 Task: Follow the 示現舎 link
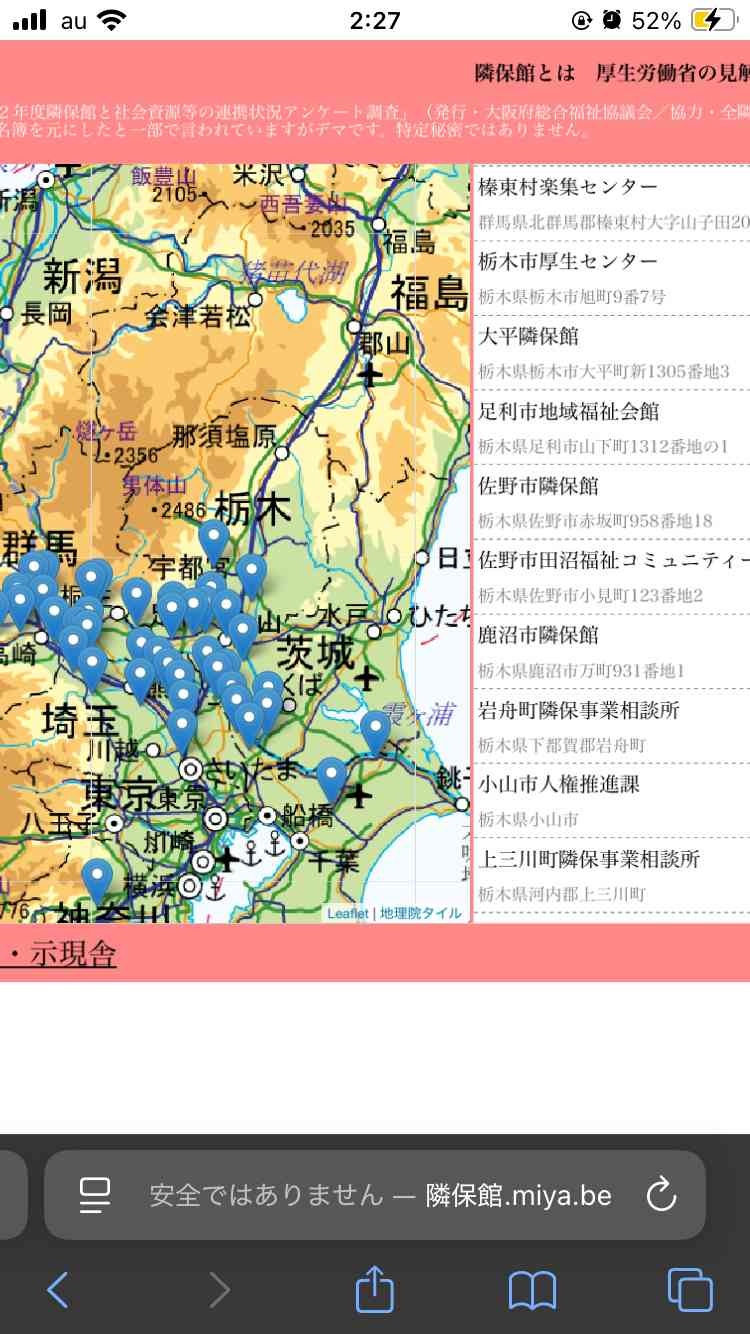point(72,954)
